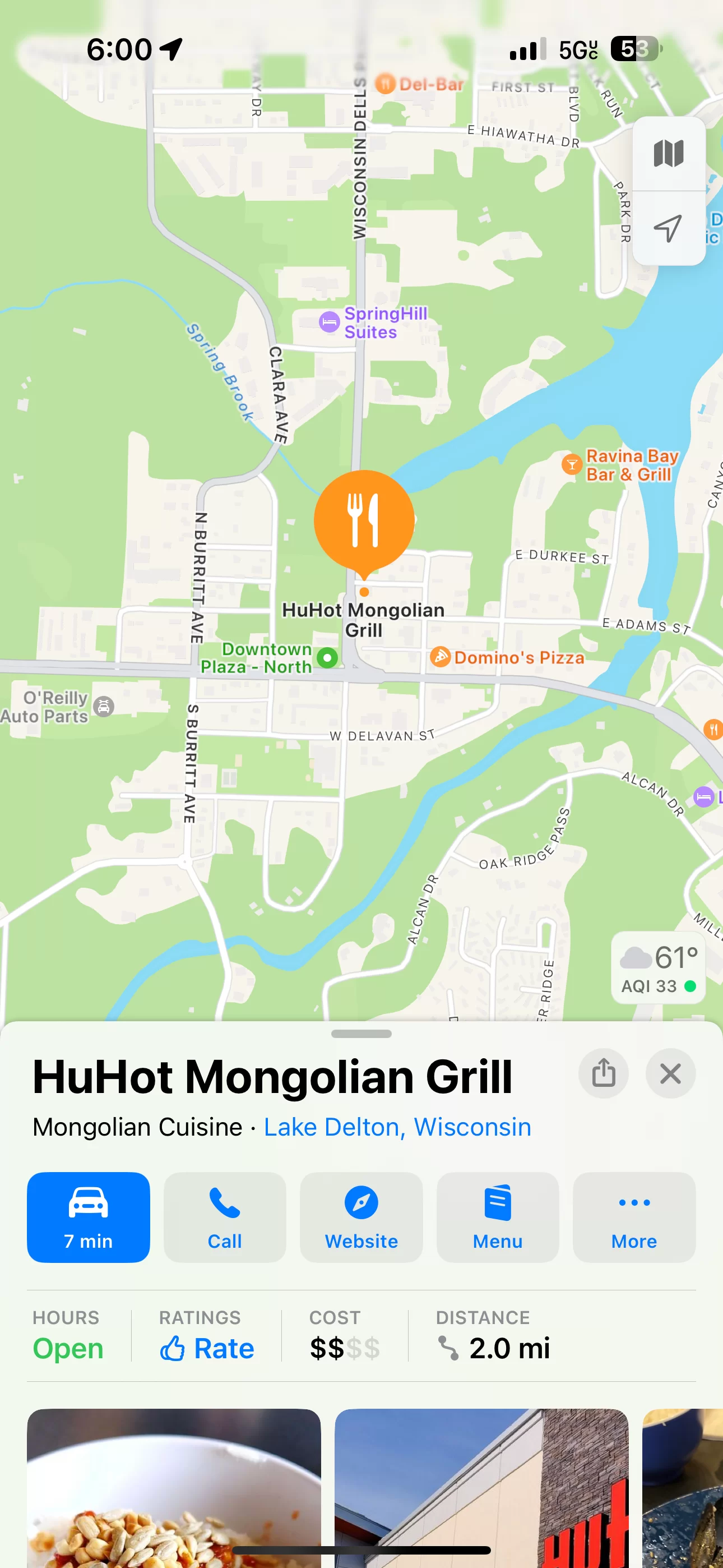Screen dimensions: 723x1568
Task: Center map on current location
Action: [x=669, y=228]
